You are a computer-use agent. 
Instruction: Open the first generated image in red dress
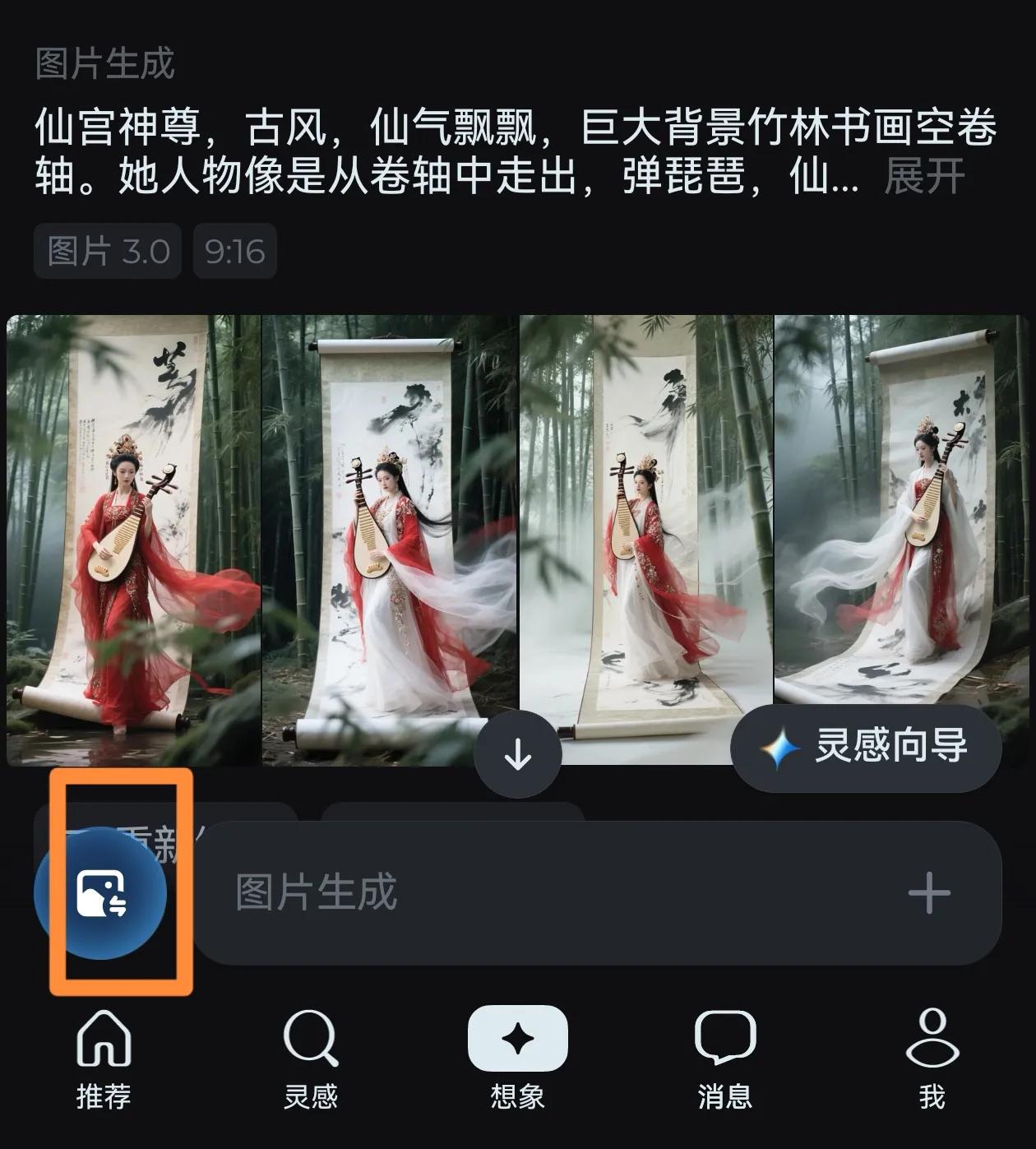pyautogui.click(x=133, y=539)
